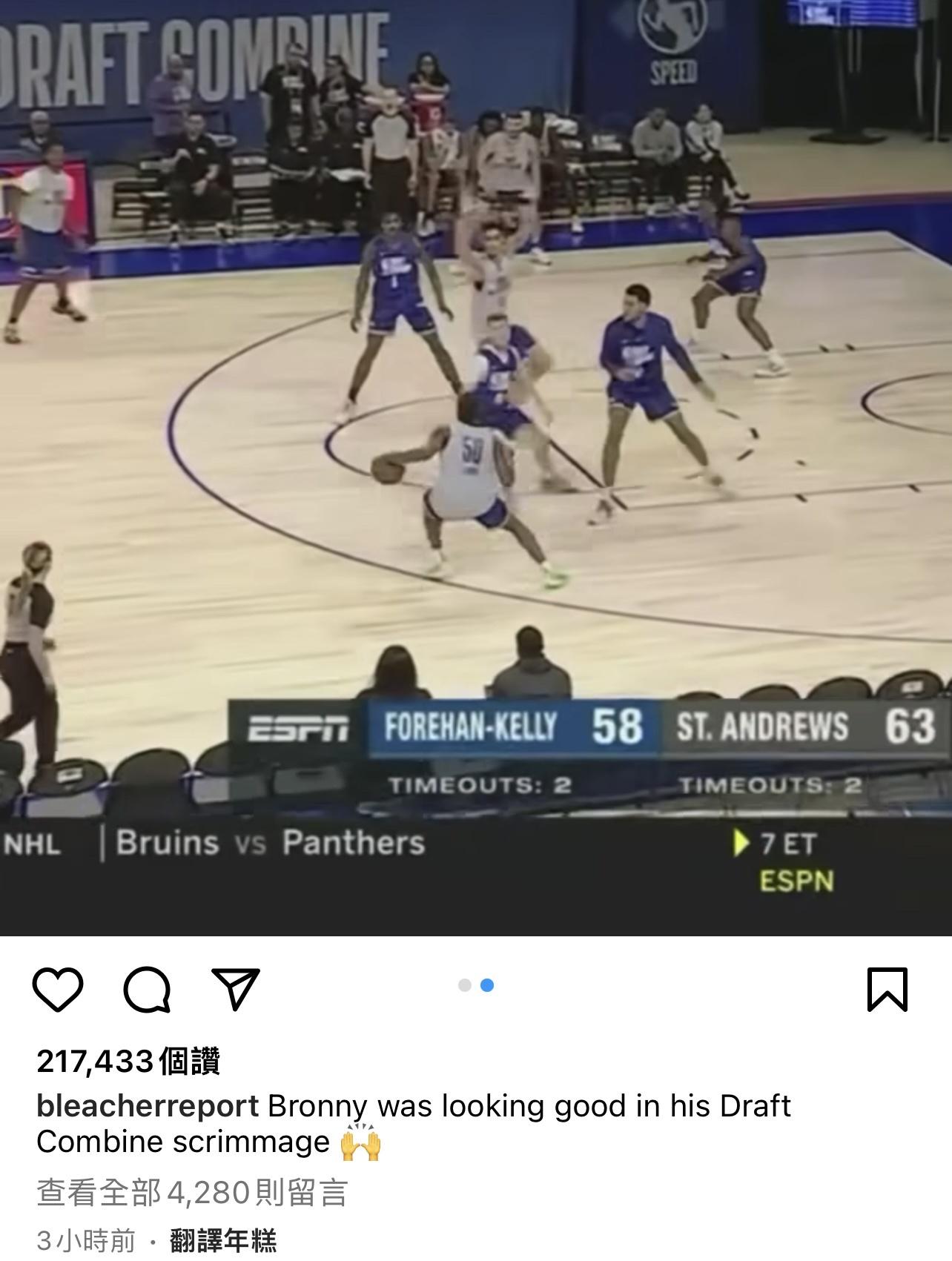Like the bleacherreport post
Image resolution: width=952 pixels, height=1261 pixels.
[x=58, y=990]
